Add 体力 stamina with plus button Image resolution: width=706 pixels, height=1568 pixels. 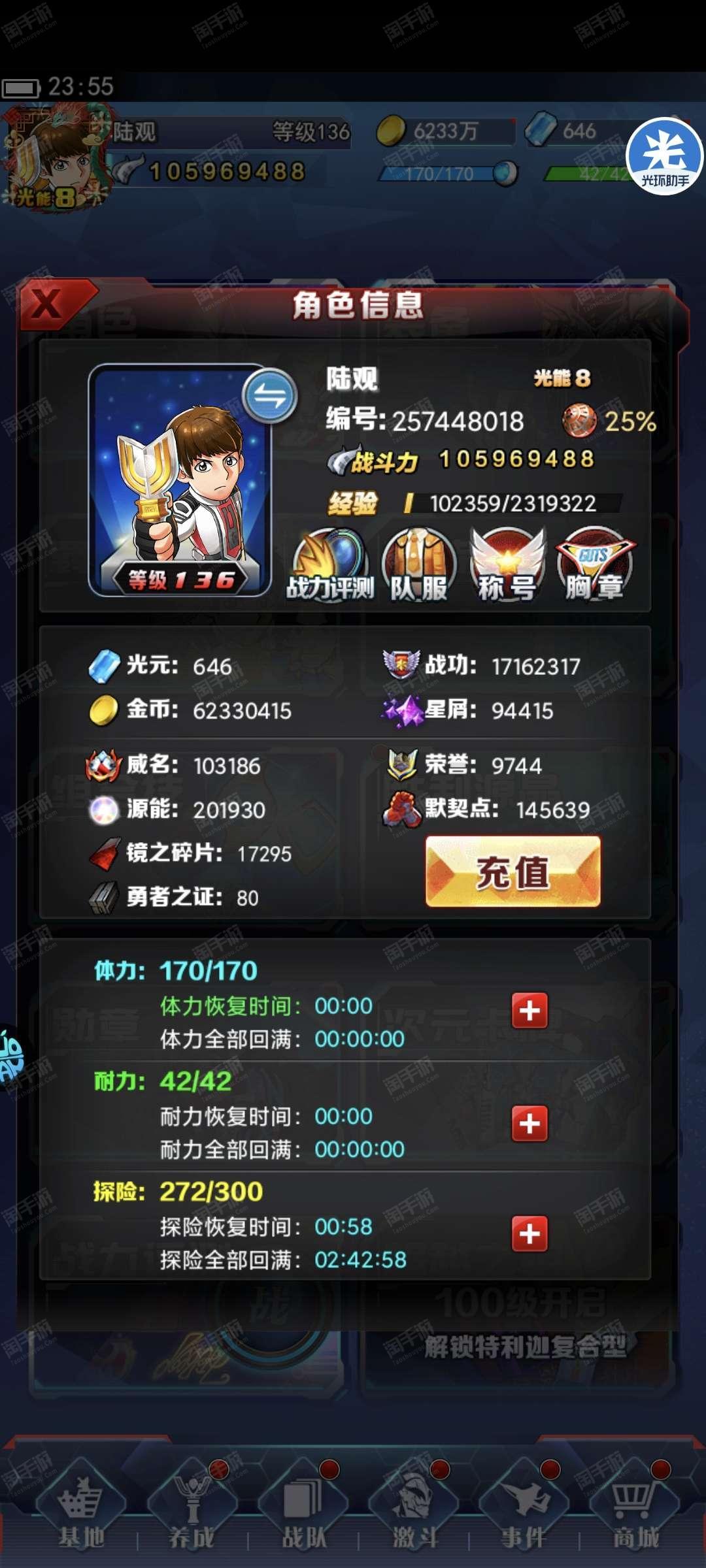[529, 1011]
